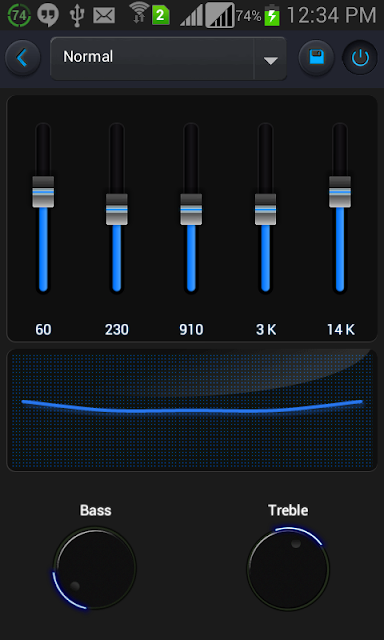Tap the 230 Hz band slider
This screenshot has width=384, height=640.
click(117, 208)
